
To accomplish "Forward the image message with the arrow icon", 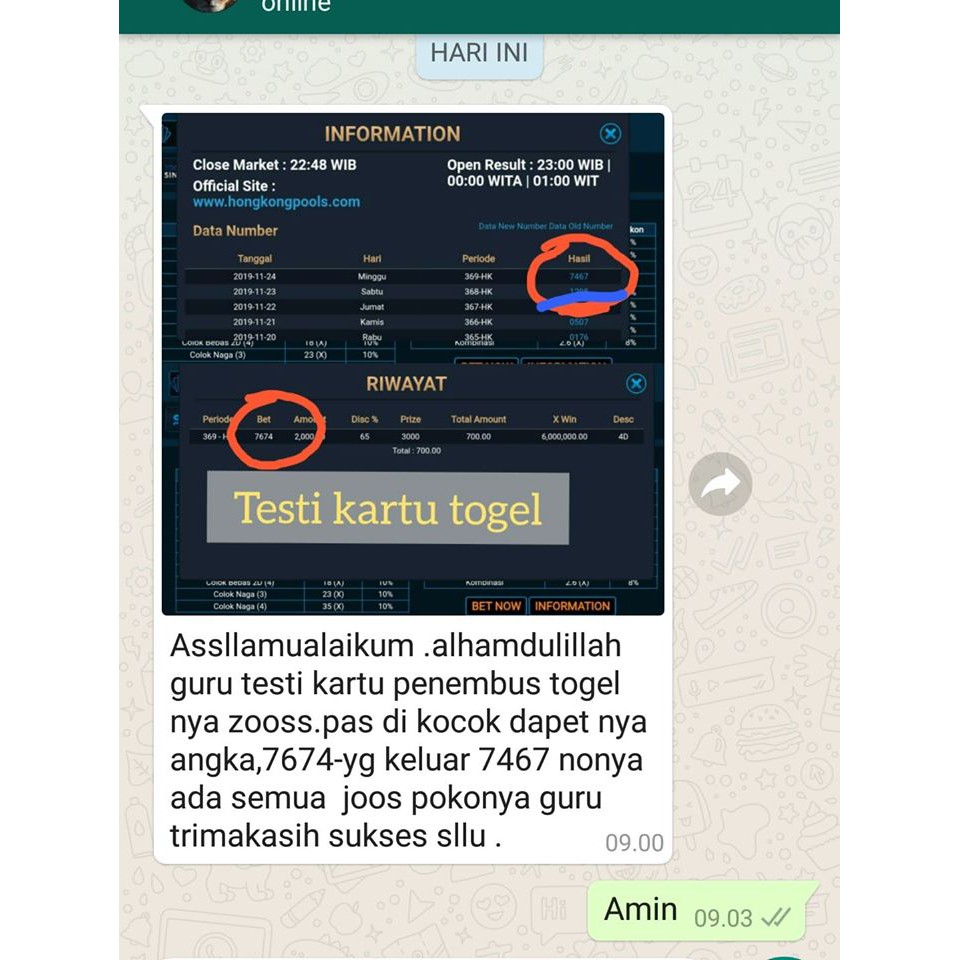I will point(720,484).
